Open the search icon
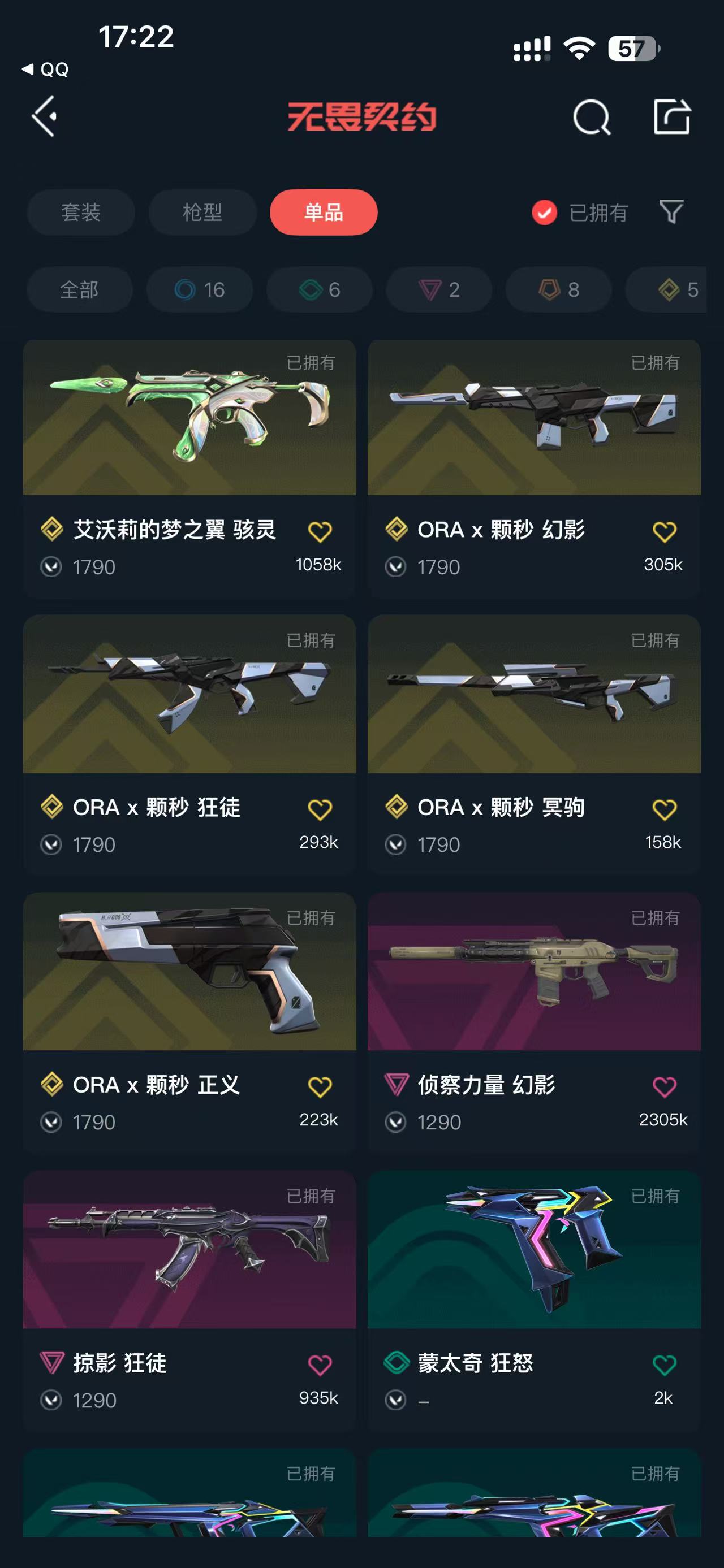The height and width of the screenshot is (1568, 724). coord(591,116)
